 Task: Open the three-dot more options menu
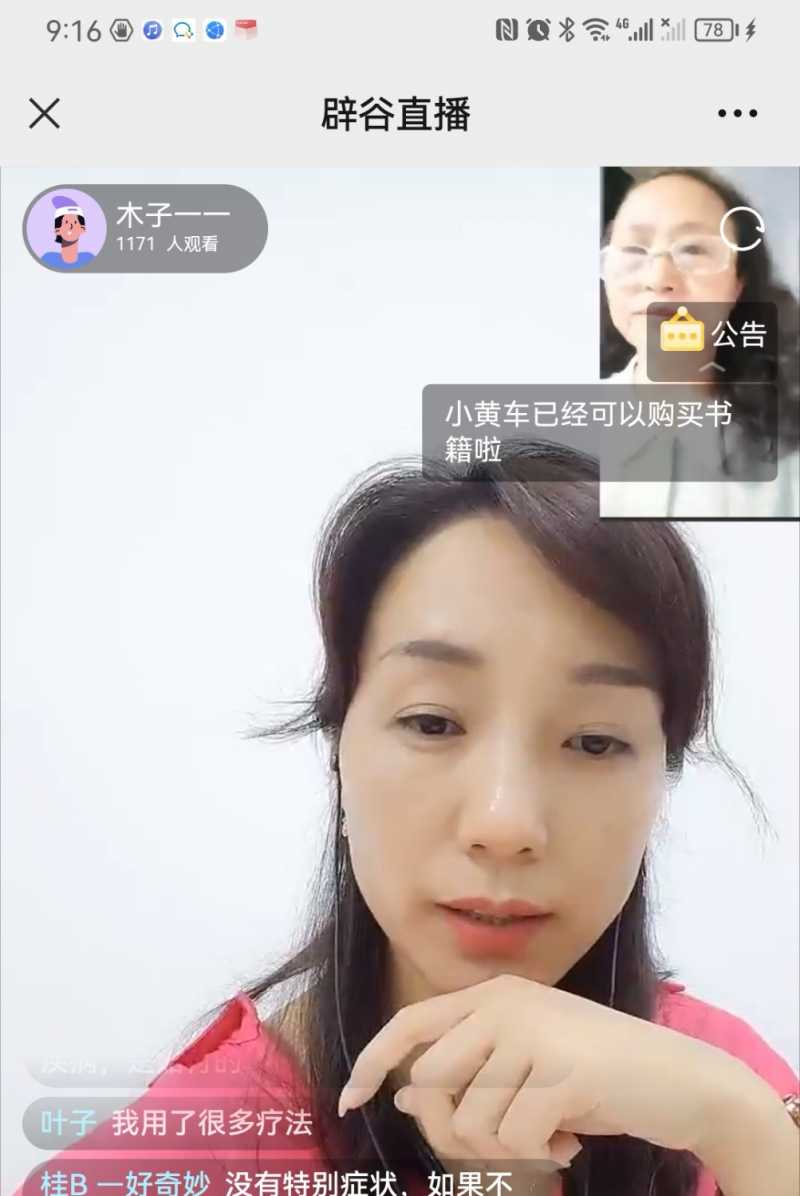tap(737, 114)
